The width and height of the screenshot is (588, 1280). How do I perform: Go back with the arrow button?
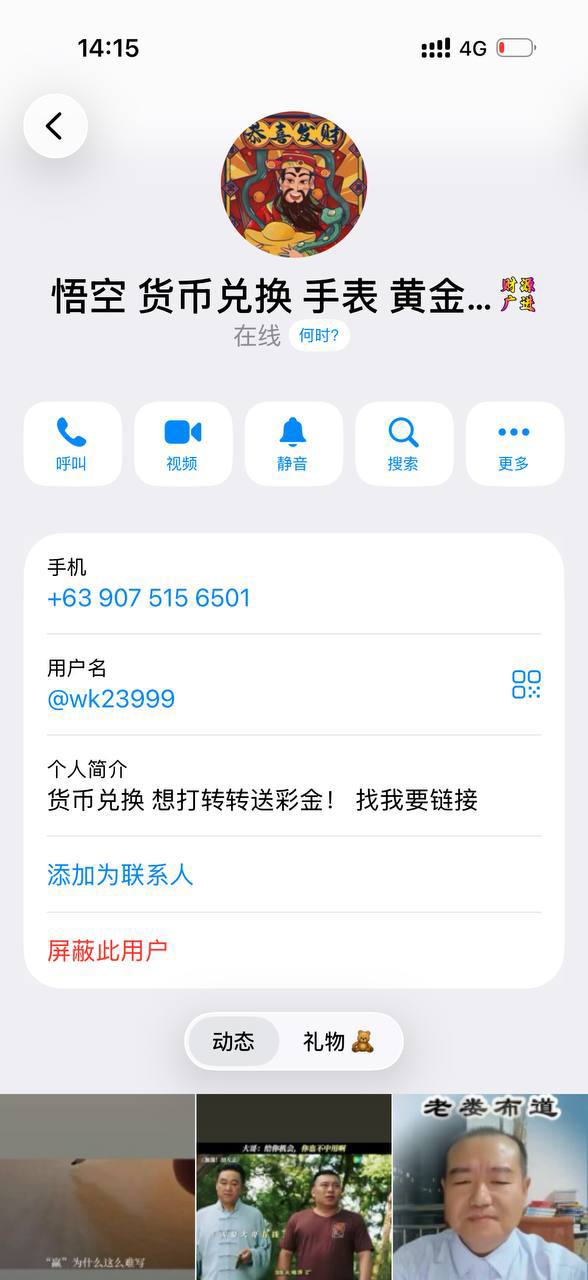[55, 126]
